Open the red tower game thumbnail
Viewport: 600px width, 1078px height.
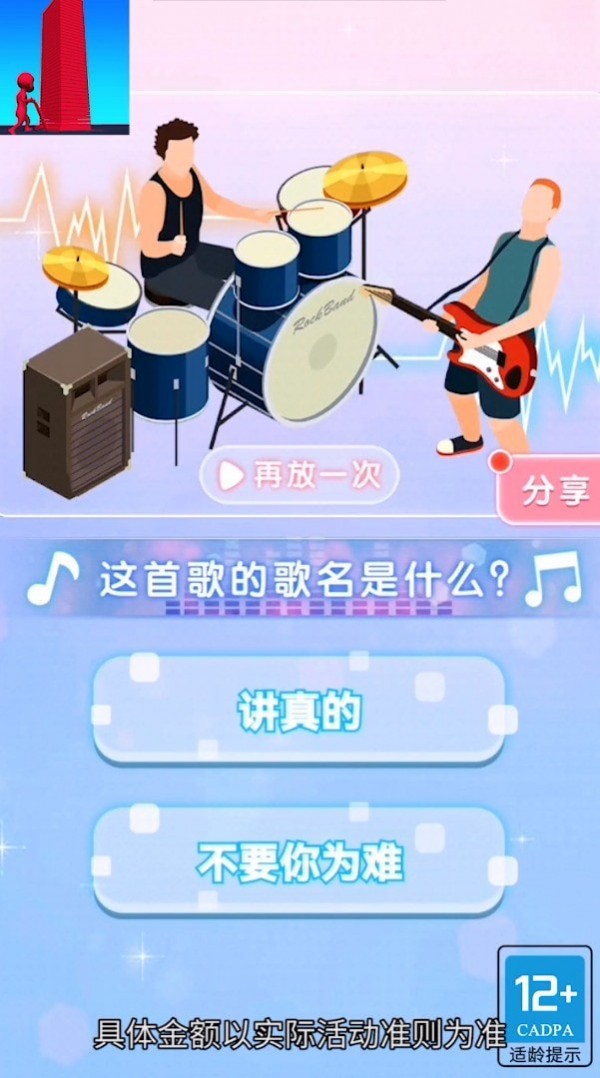[x=63, y=67]
